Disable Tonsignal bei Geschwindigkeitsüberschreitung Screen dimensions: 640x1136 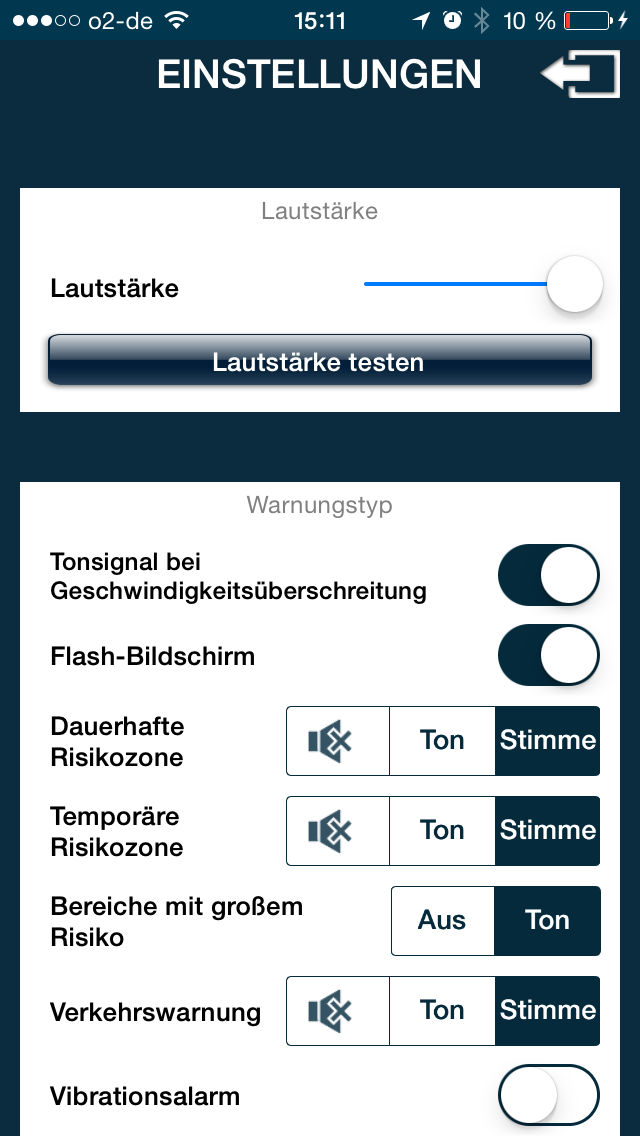(548, 576)
